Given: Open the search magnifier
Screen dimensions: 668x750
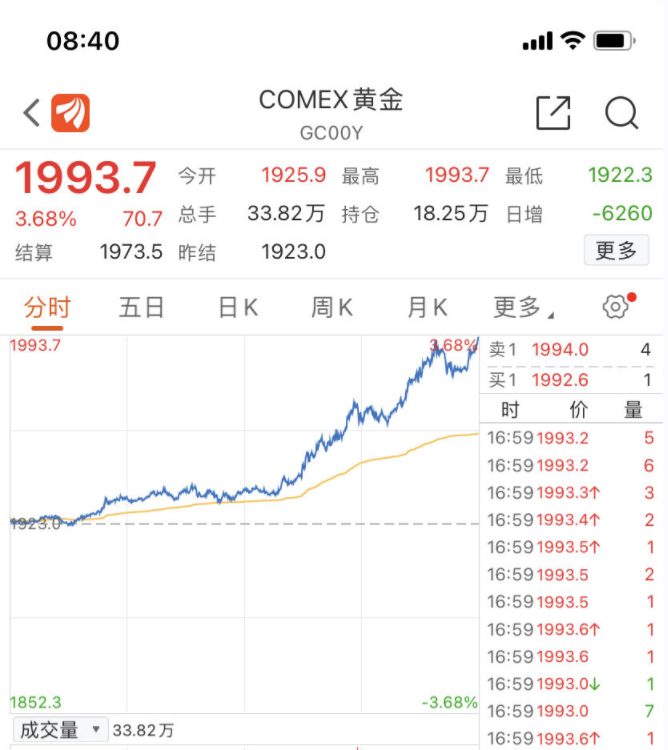Looking at the screenshot, I should tap(621, 113).
